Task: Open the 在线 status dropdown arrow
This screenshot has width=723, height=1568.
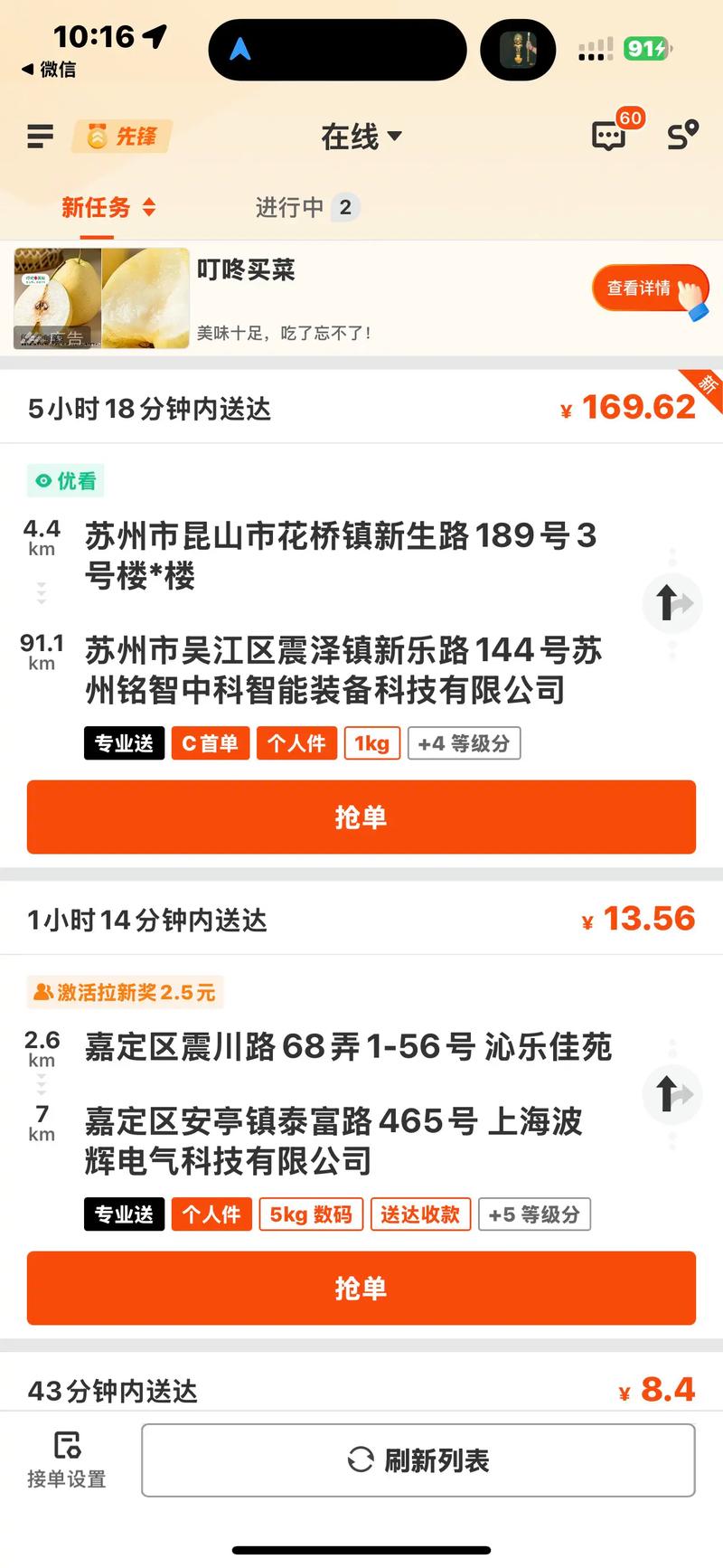Action: [x=394, y=137]
